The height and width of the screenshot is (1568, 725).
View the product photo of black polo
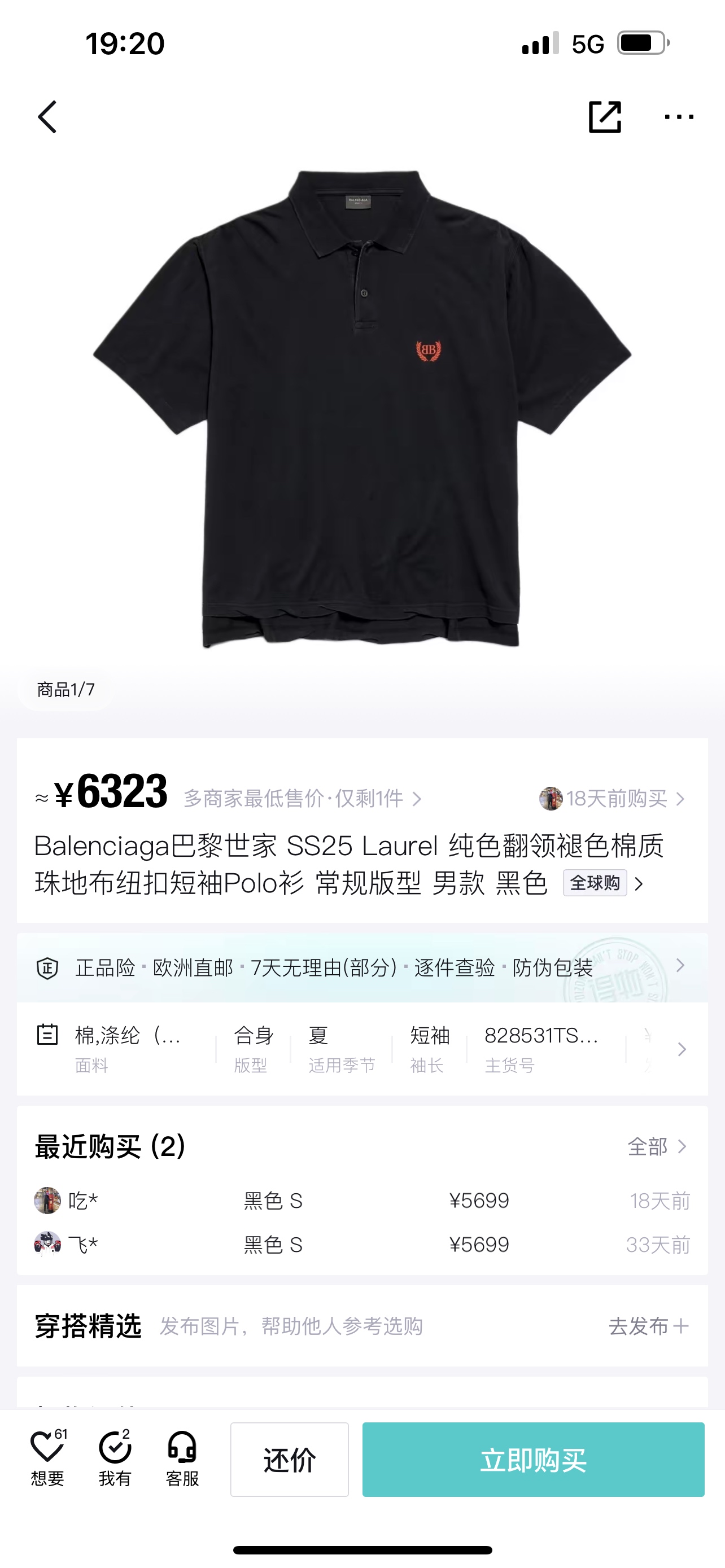click(x=361, y=408)
